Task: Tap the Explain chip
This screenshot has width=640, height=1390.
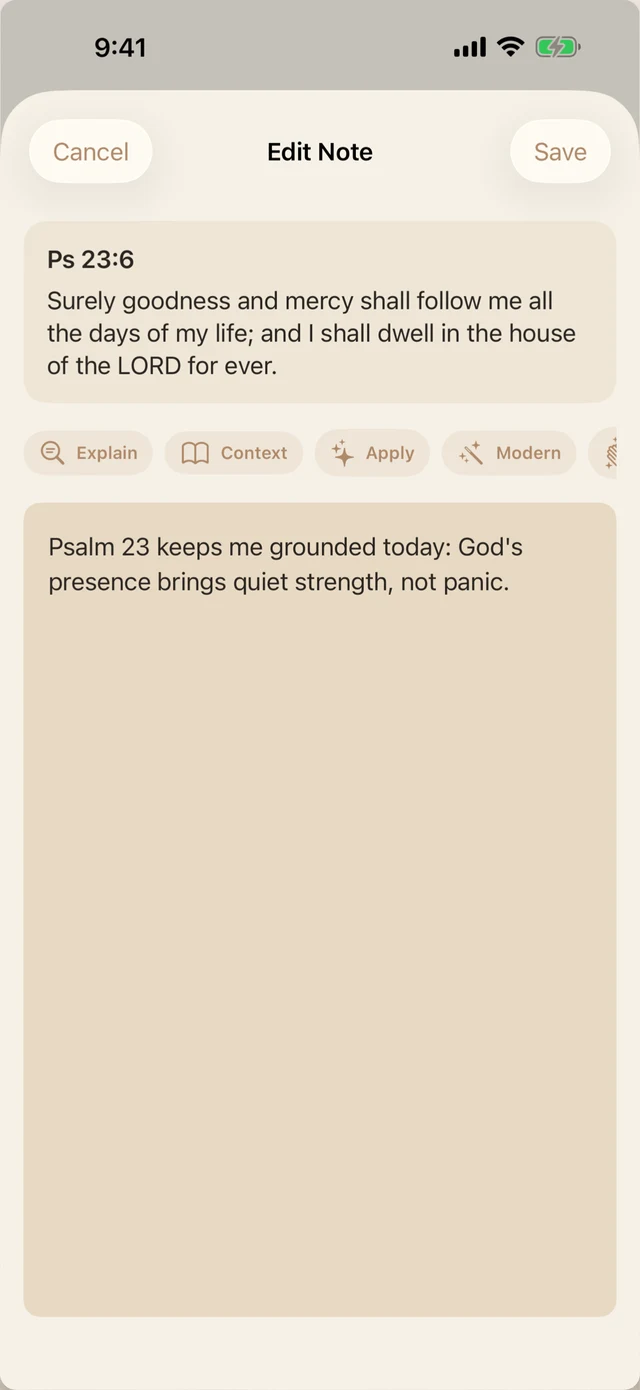Action: pos(88,453)
